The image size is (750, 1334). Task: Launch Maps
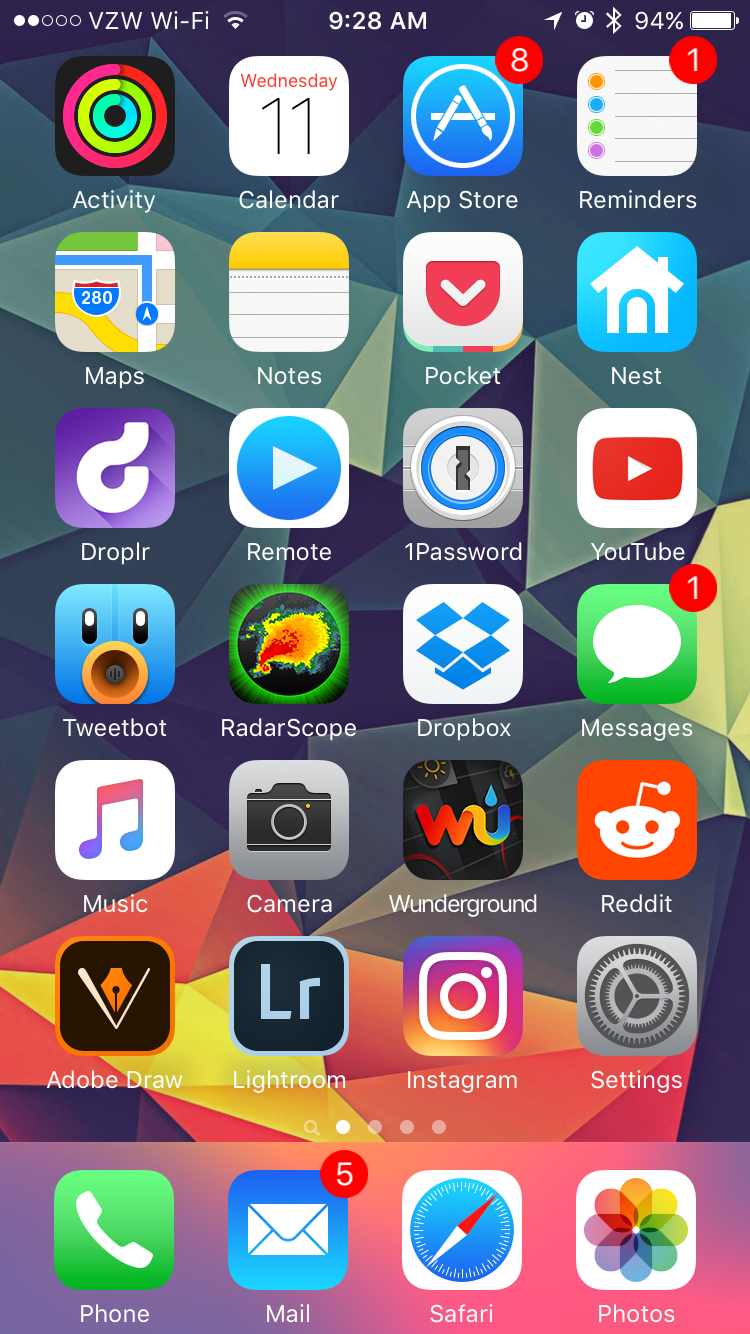point(115,292)
